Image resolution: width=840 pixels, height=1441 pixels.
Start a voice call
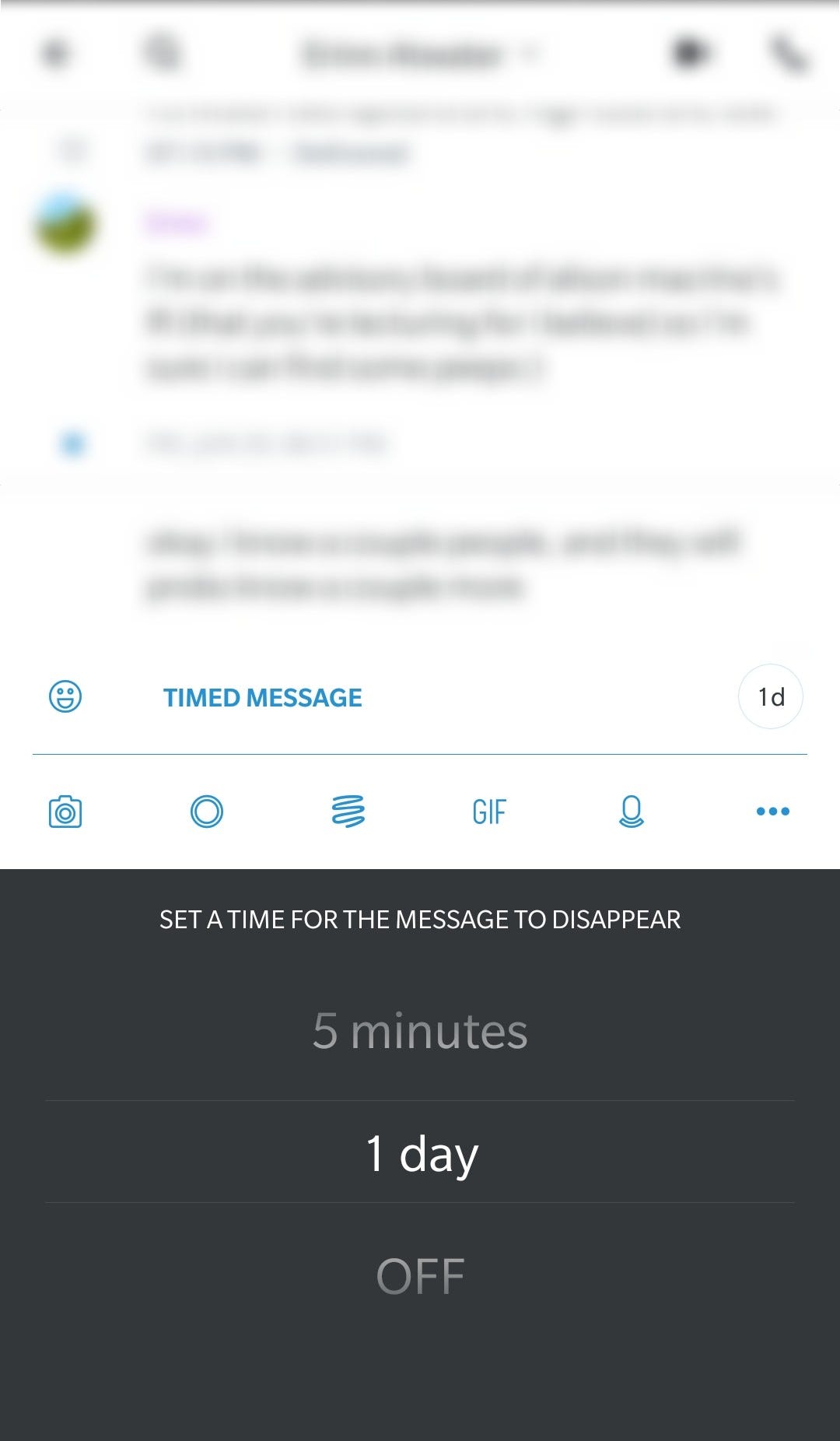(789, 54)
